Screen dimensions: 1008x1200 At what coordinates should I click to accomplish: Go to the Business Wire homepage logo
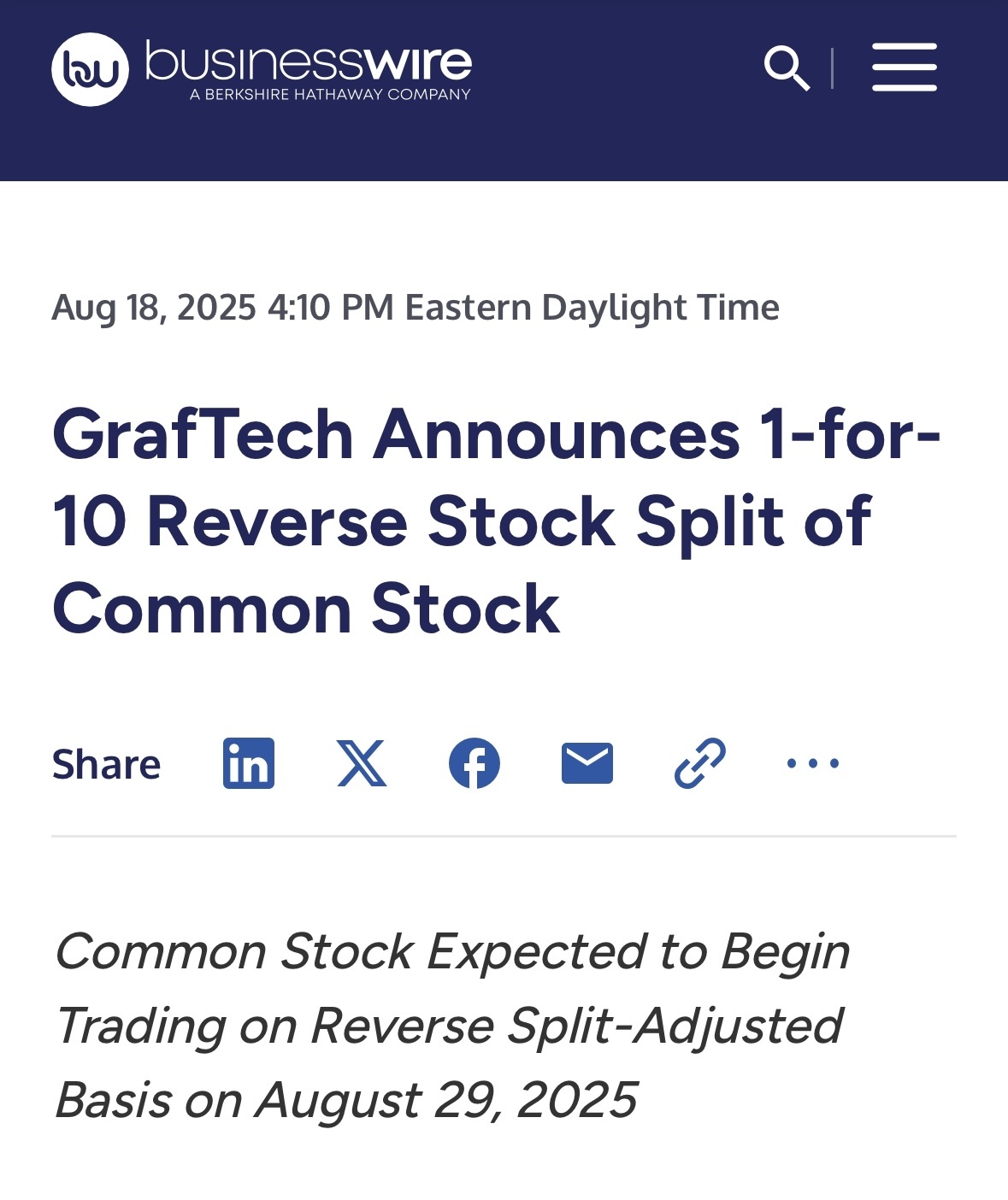[262, 69]
